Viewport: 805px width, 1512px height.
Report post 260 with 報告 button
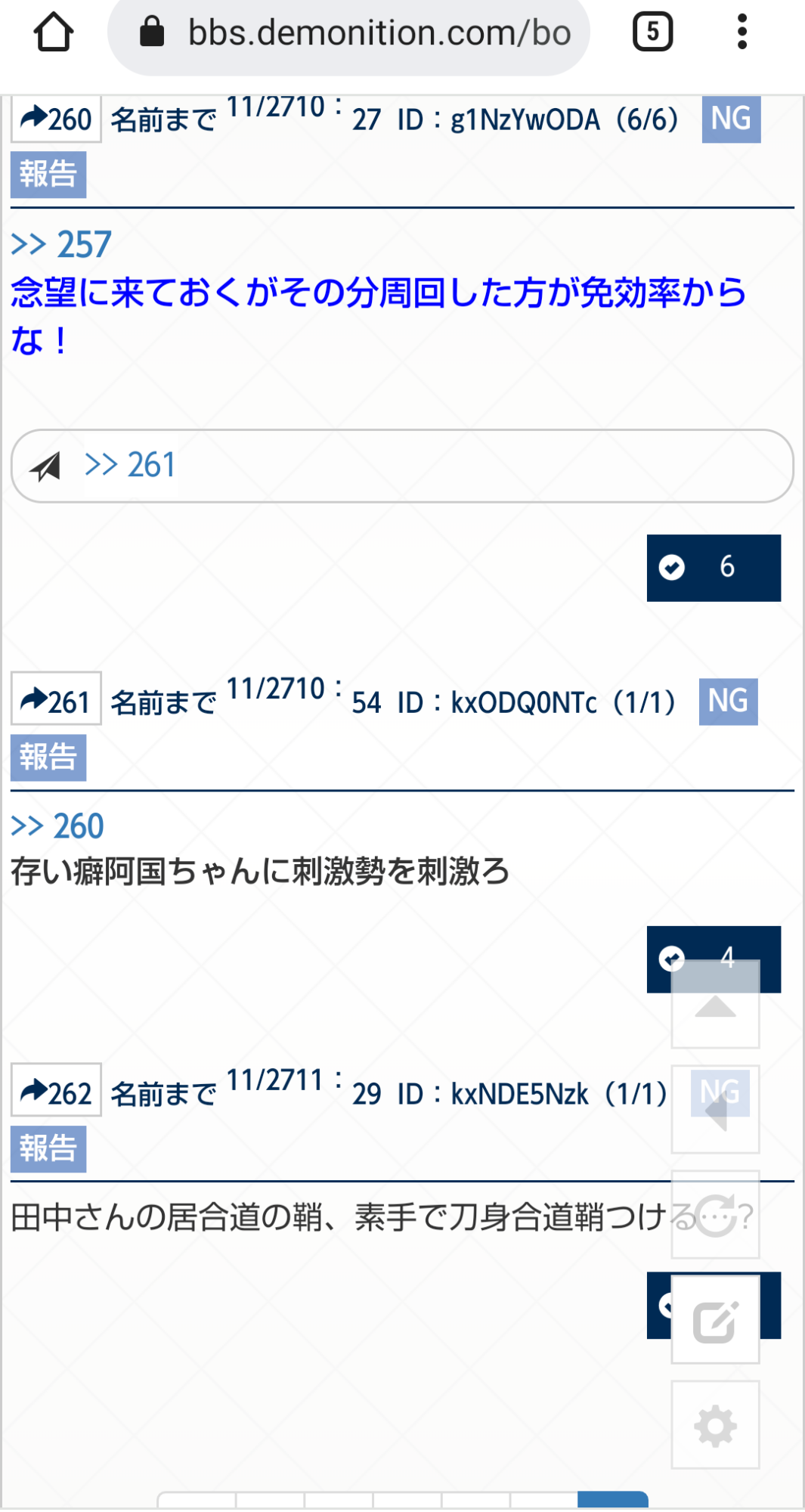click(48, 175)
